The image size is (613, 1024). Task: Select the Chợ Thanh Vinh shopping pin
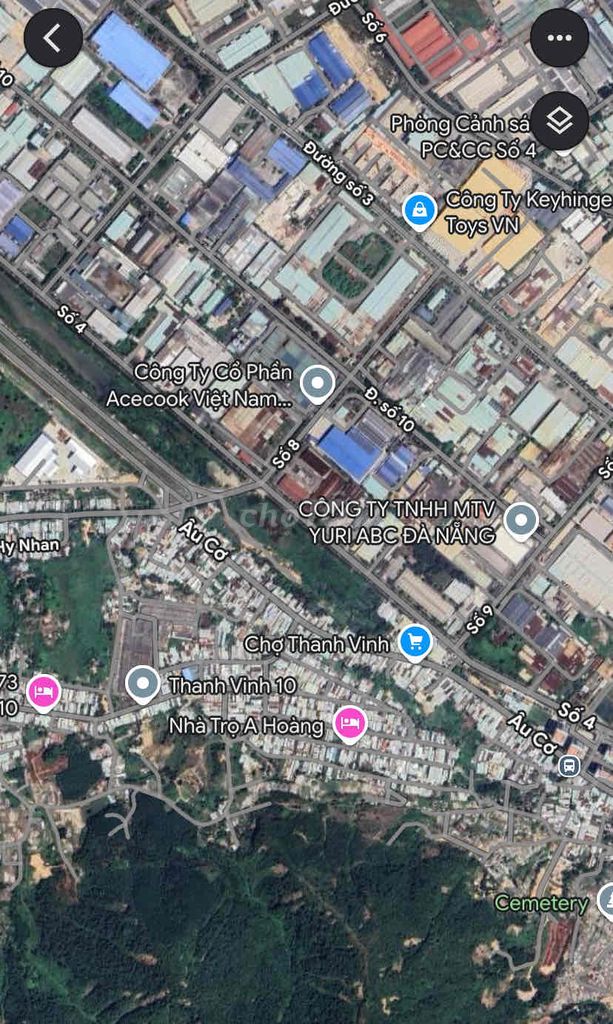pos(415,642)
